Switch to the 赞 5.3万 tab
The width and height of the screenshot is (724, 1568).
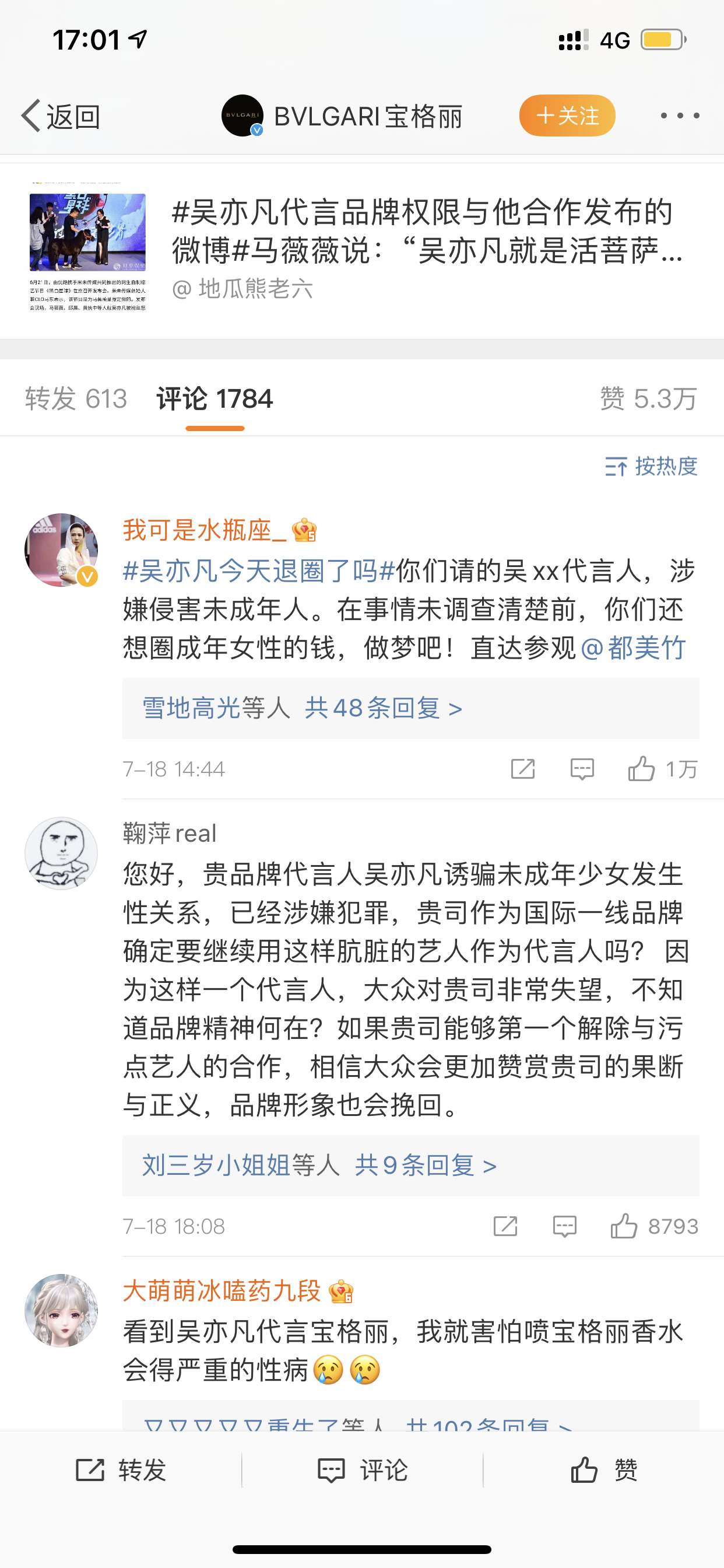point(648,398)
